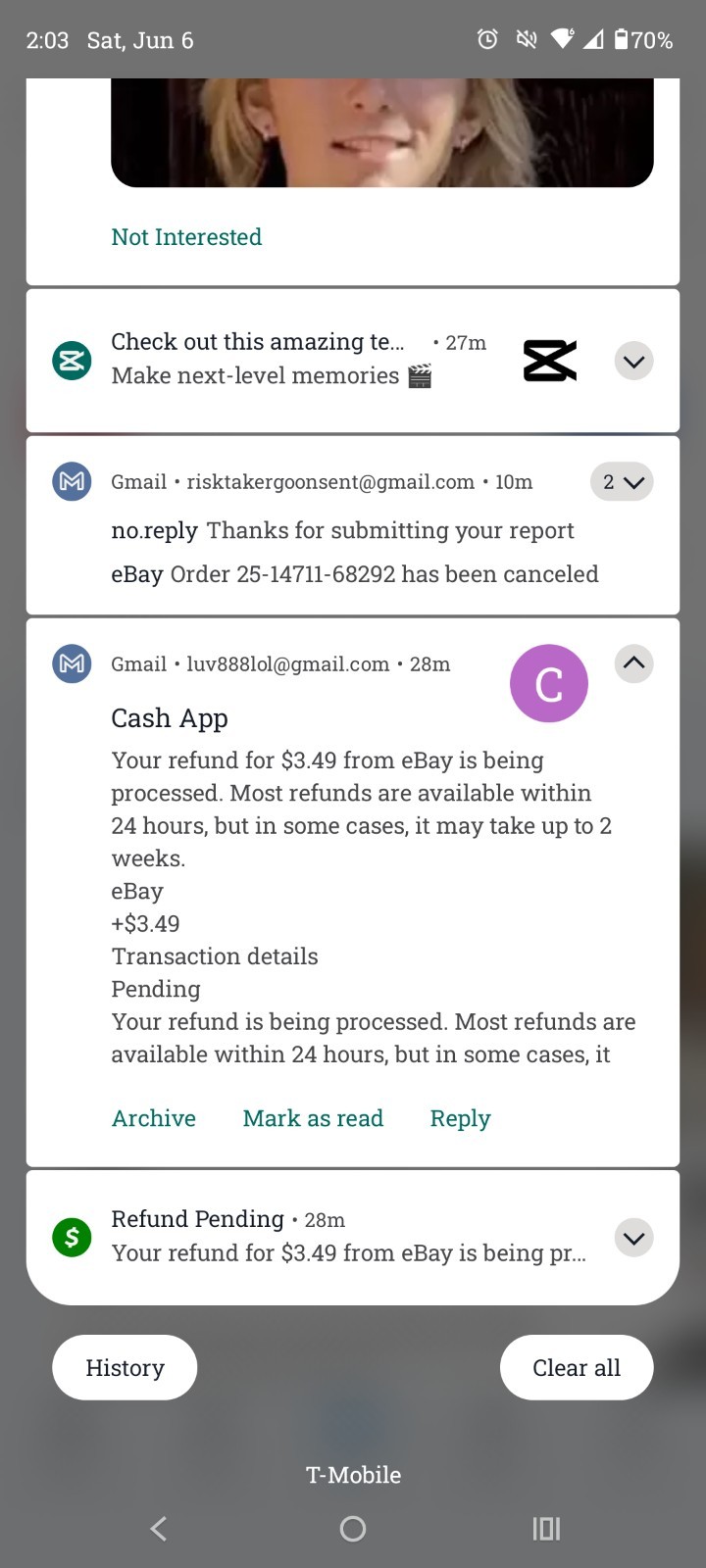Open the no.reply report submission email
The width and height of the screenshot is (706, 1568).
point(342,530)
